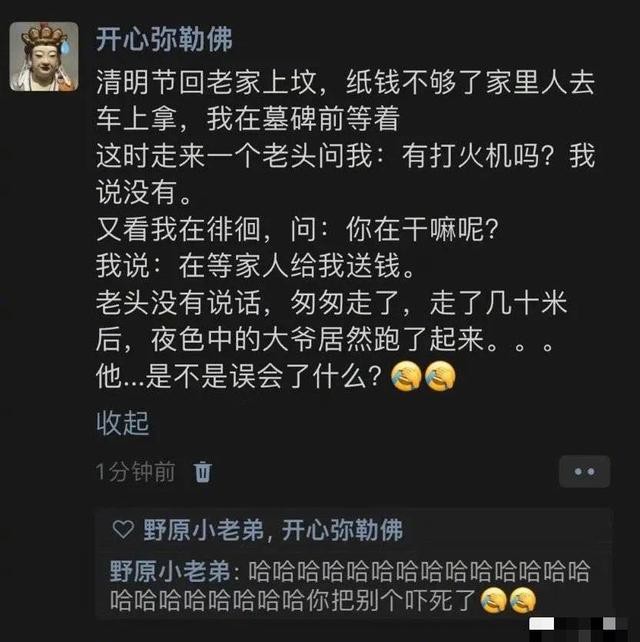This screenshot has height=642, width=640.
Task: Collapse the post with 收起
Action: (122, 422)
